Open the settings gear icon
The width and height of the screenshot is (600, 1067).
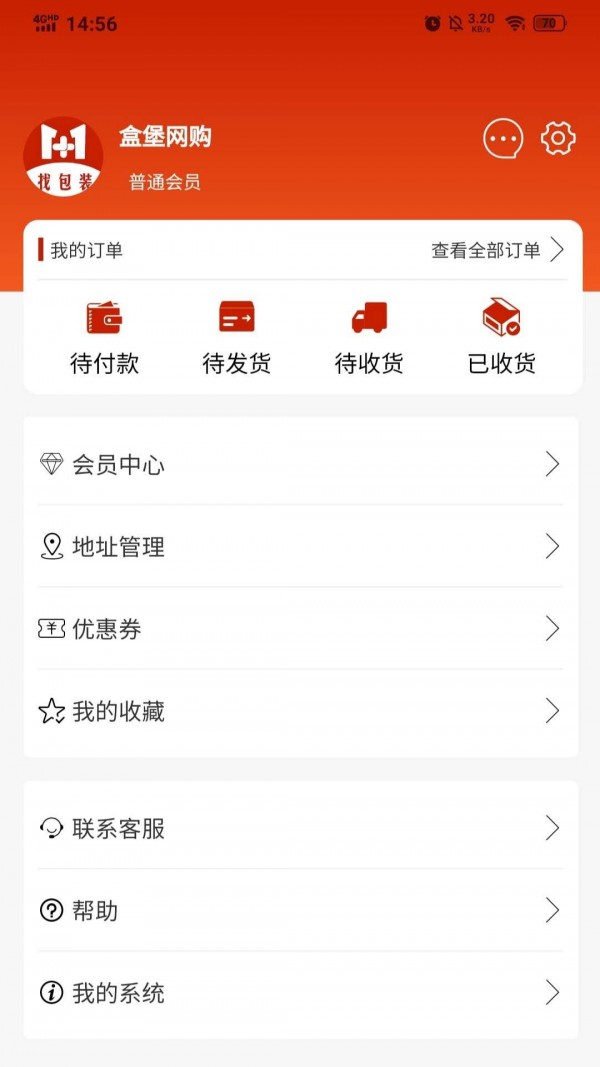click(x=558, y=138)
